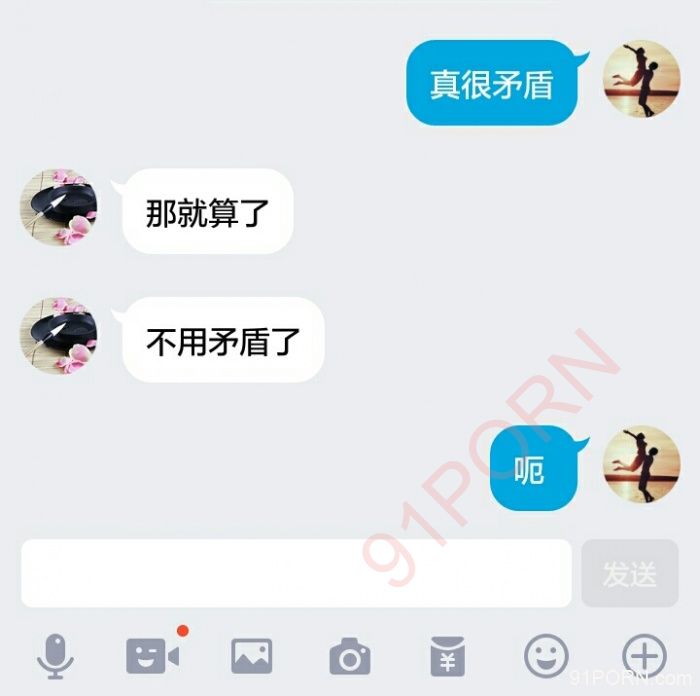The image size is (700, 696).
Task: Open the video call icon
Action: (152, 655)
